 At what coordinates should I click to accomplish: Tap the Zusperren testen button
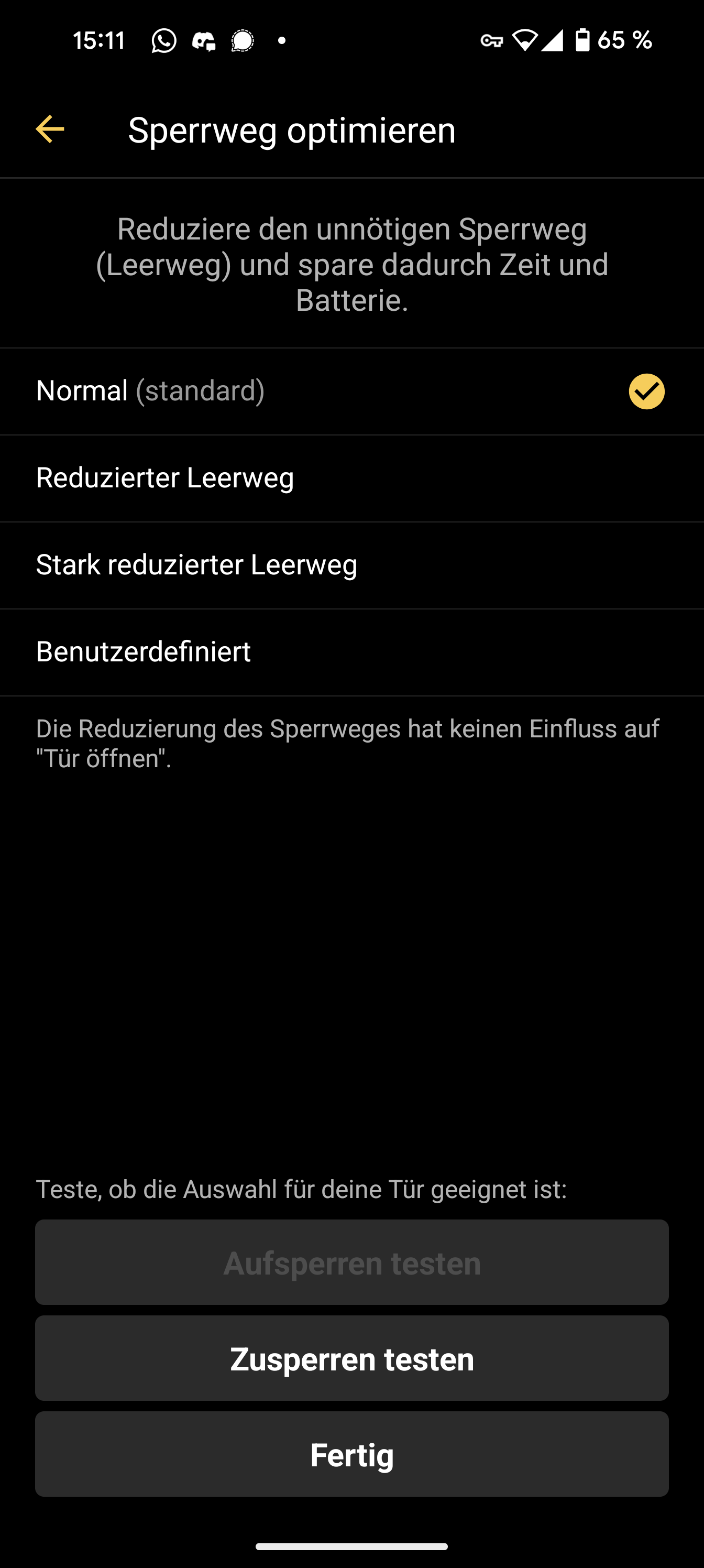[x=351, y=1358]
